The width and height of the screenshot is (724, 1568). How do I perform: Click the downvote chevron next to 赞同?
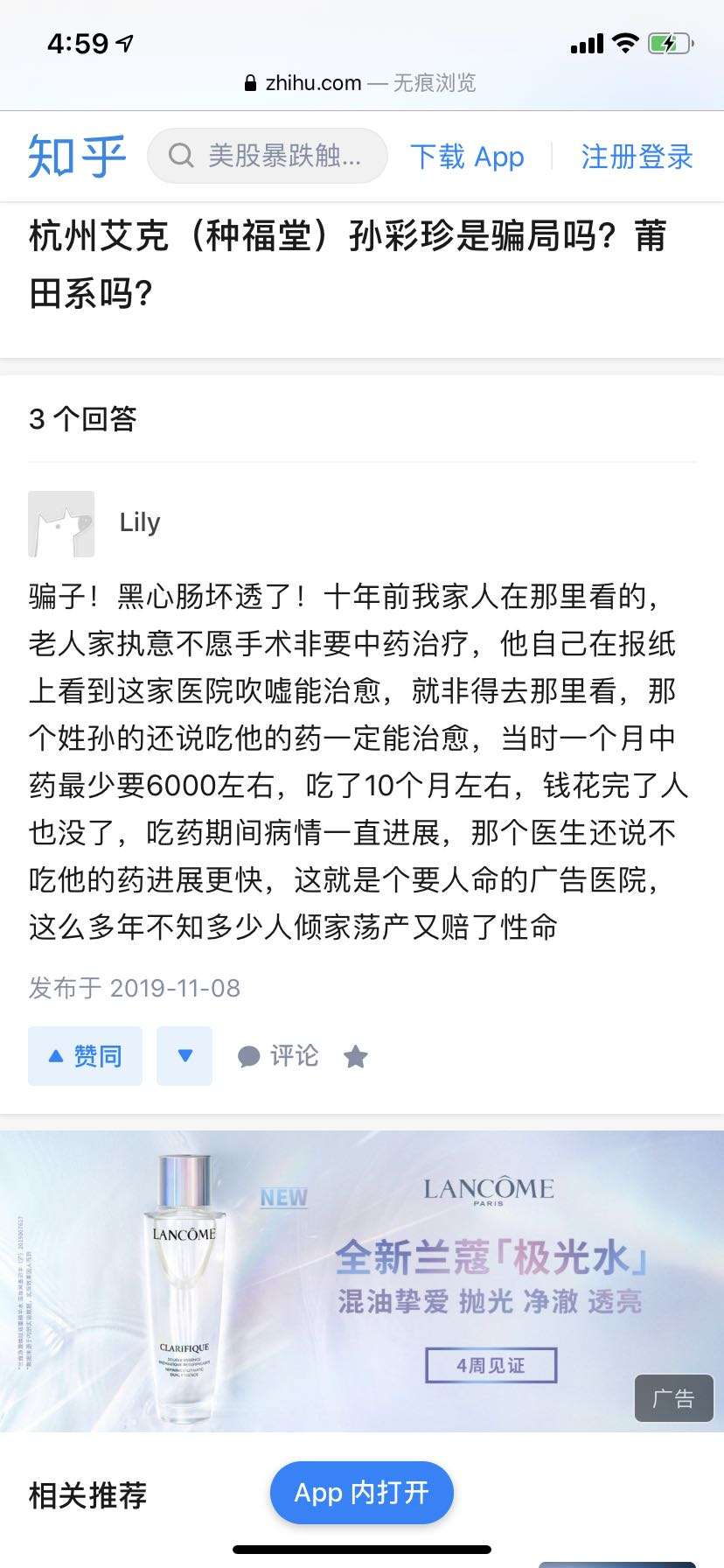pyautogui.click(x=184, y=1056)
